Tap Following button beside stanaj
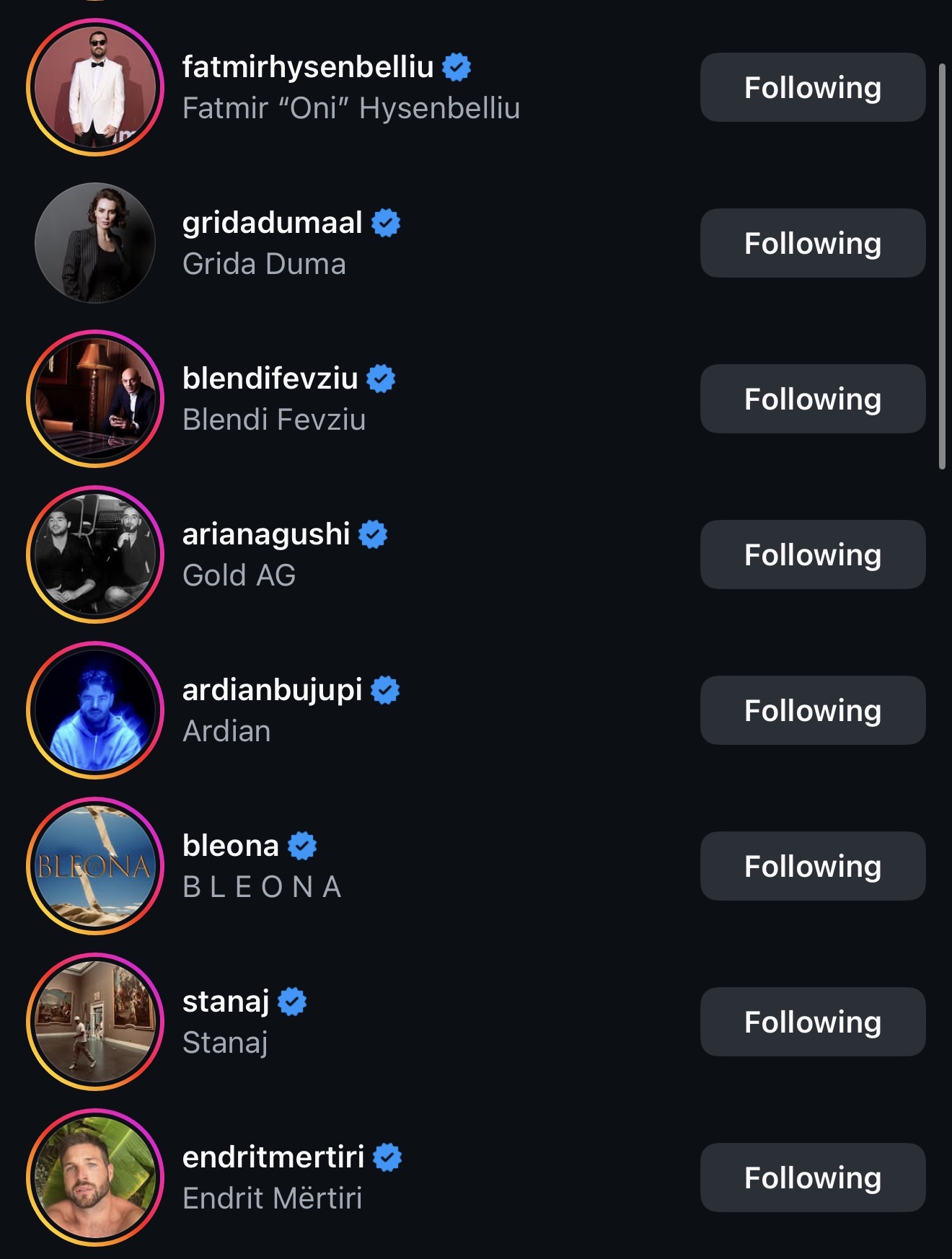952x1259 pixels. click(x=812, y=1022)
